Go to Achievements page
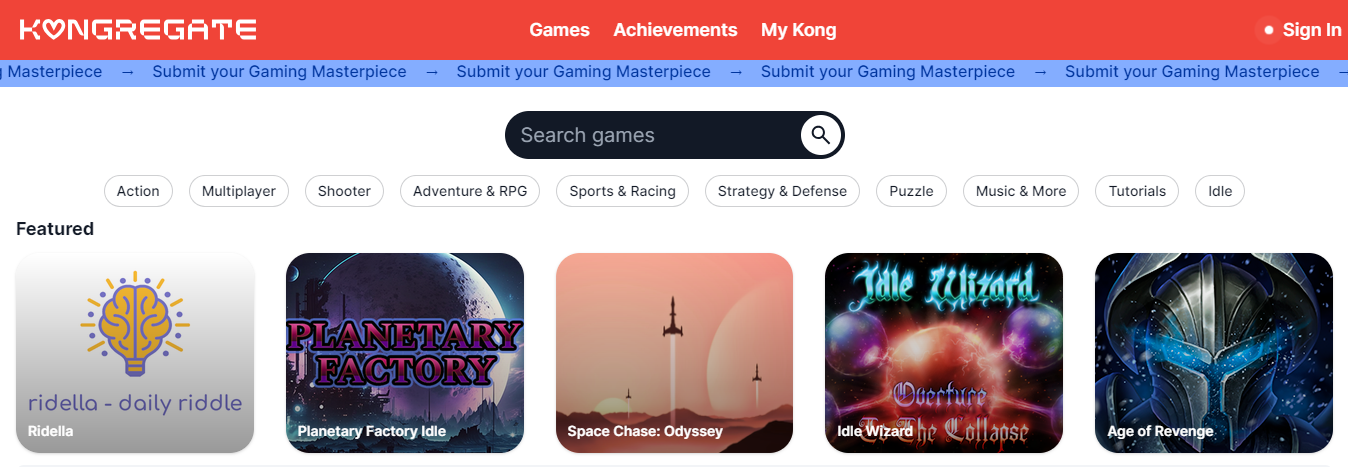This screenshot has width=1348, height=467. click(x=675, y=30)
